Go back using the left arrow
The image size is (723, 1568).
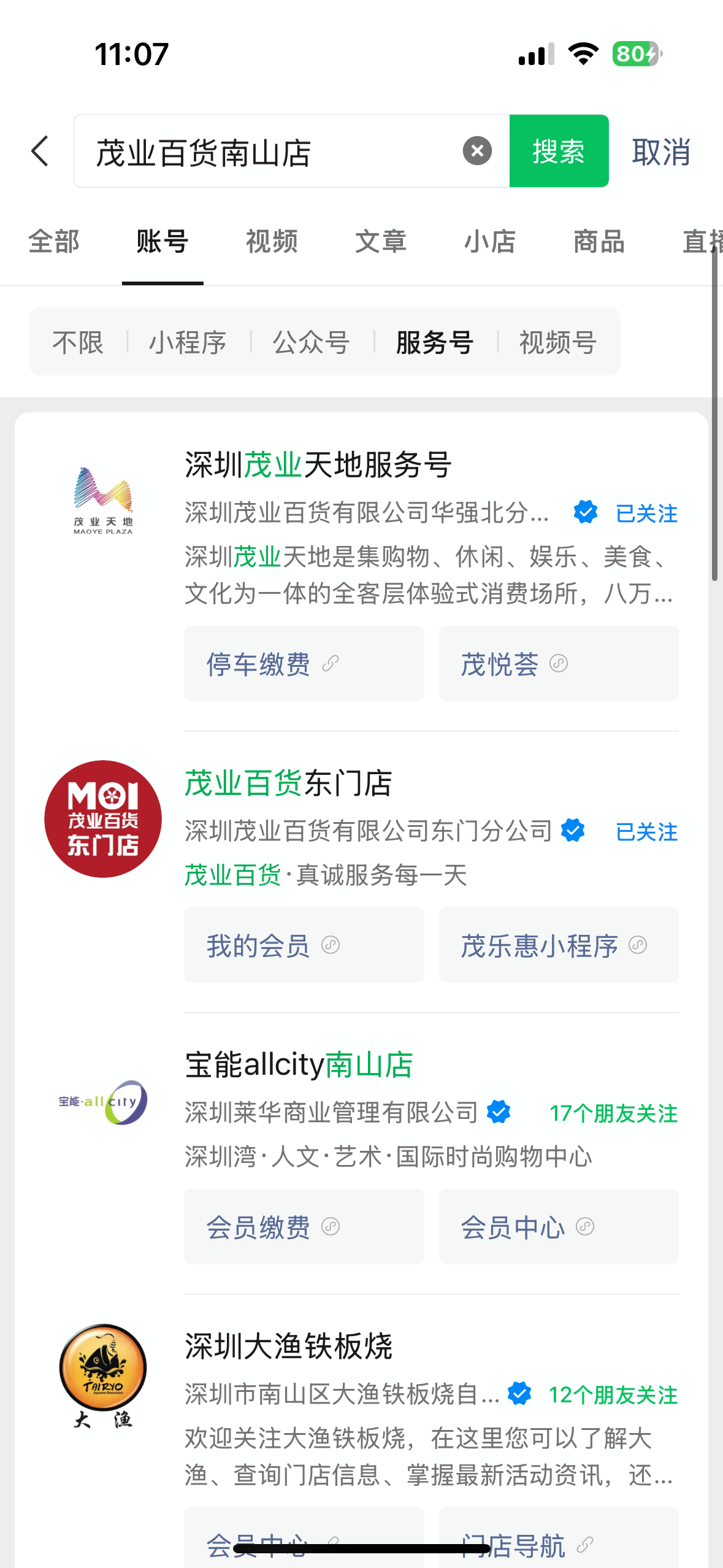40,151
